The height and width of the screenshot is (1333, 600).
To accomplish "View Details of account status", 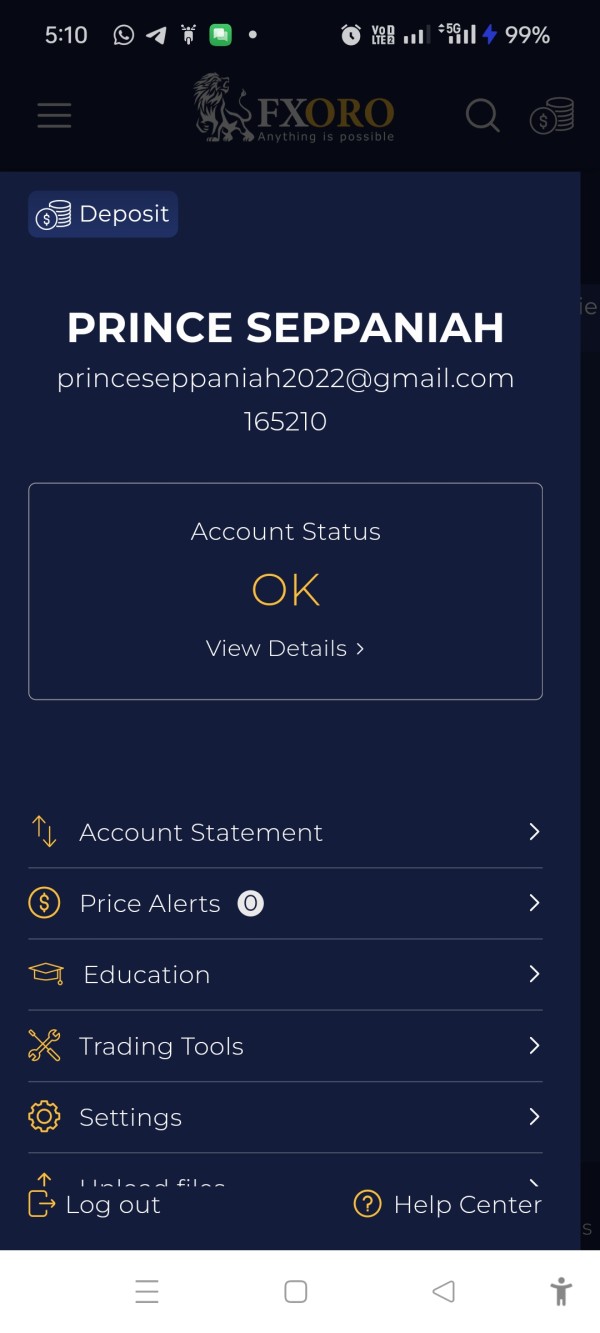I will (x=285, y=648).
